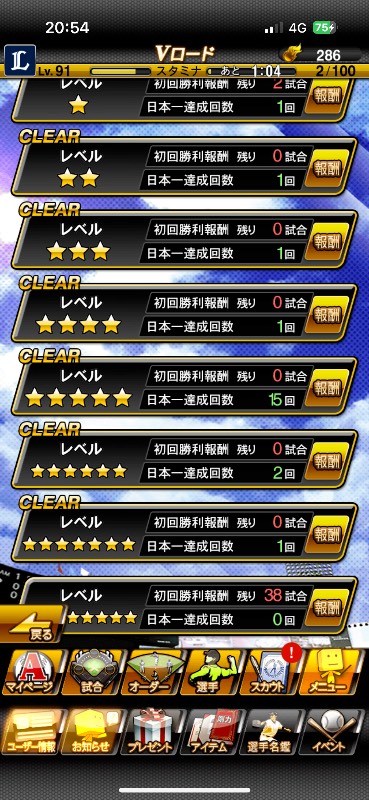Show 報酬 for the three-star level
This screenshot has height=800, width=369.
tap(330, 241)
